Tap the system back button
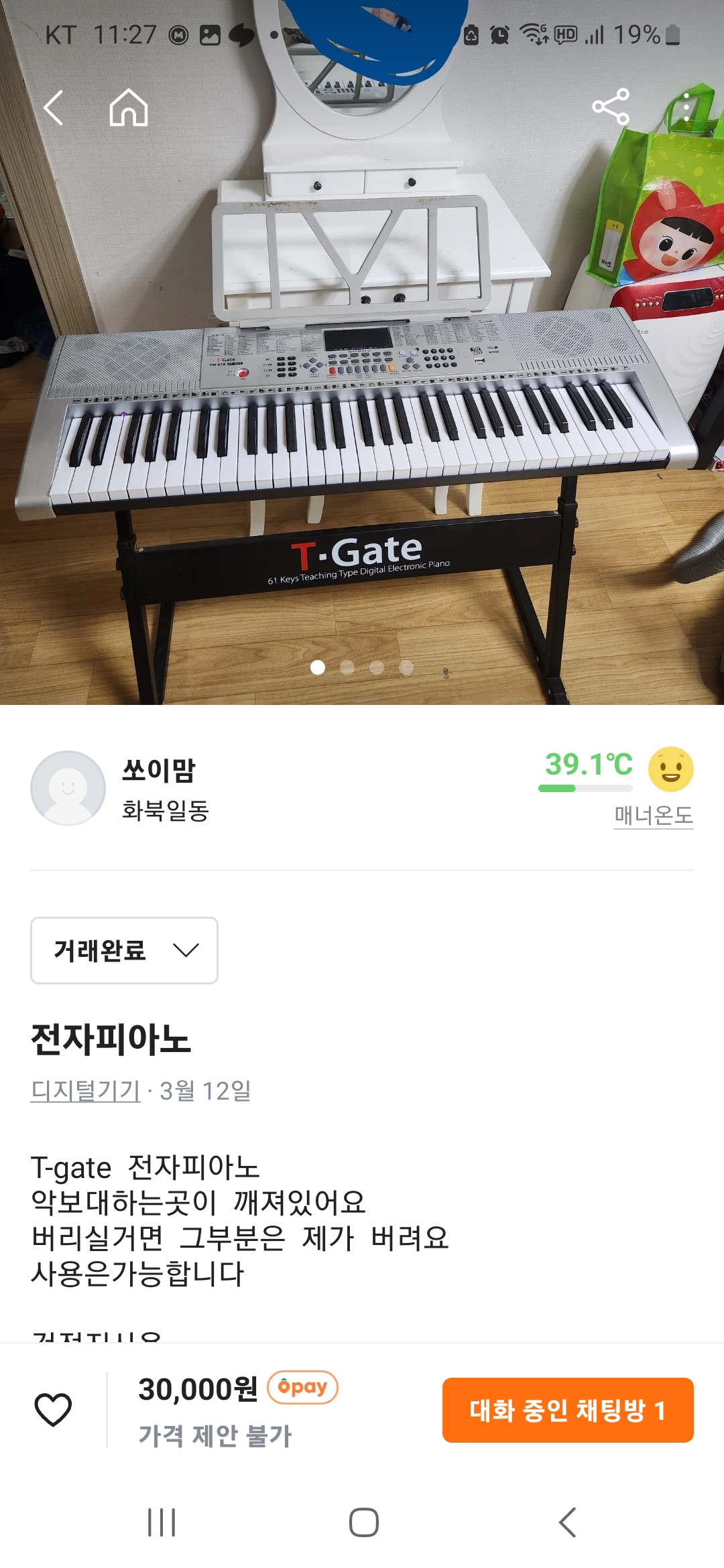The image size is (724, 1568). click(x=567, y=1522)
